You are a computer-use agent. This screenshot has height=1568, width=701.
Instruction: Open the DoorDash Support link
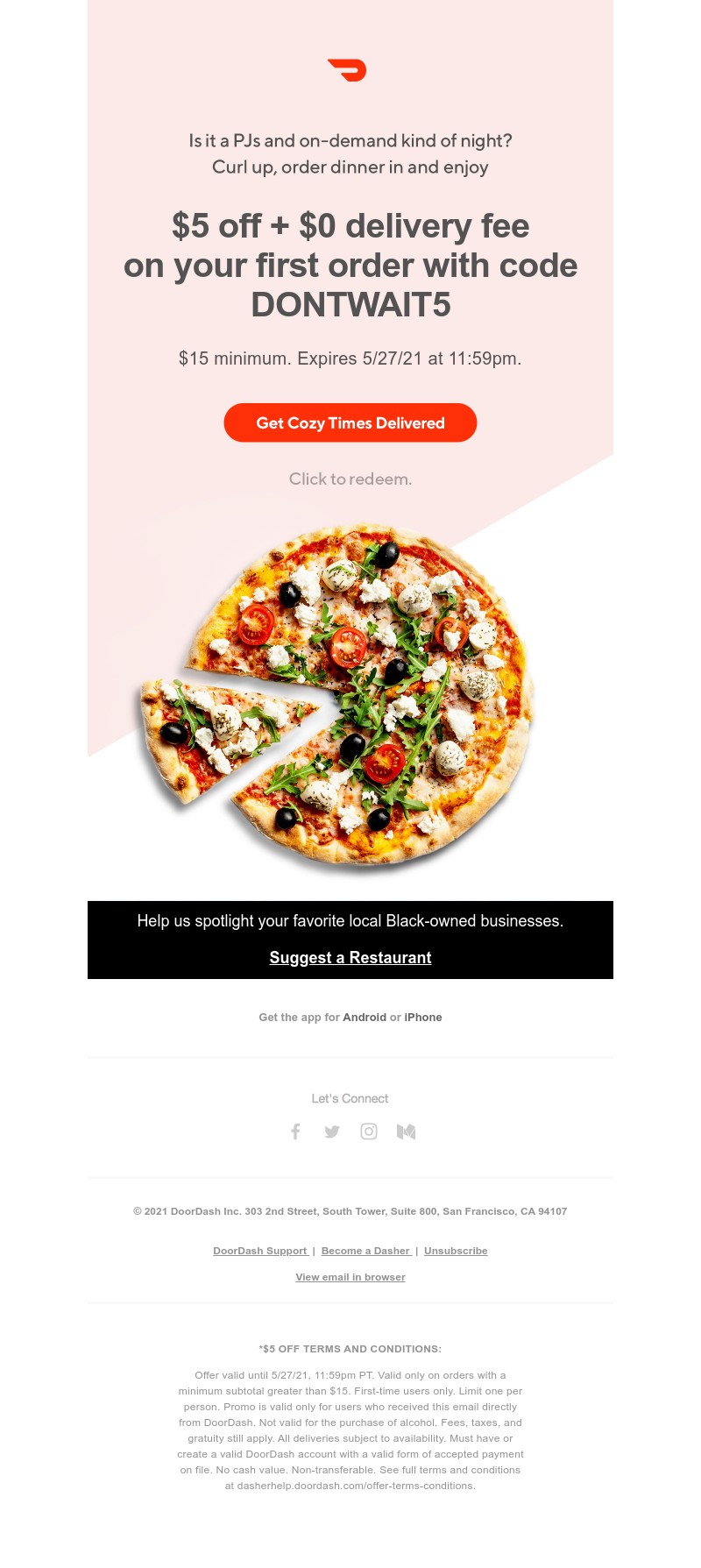point(260,1251)
